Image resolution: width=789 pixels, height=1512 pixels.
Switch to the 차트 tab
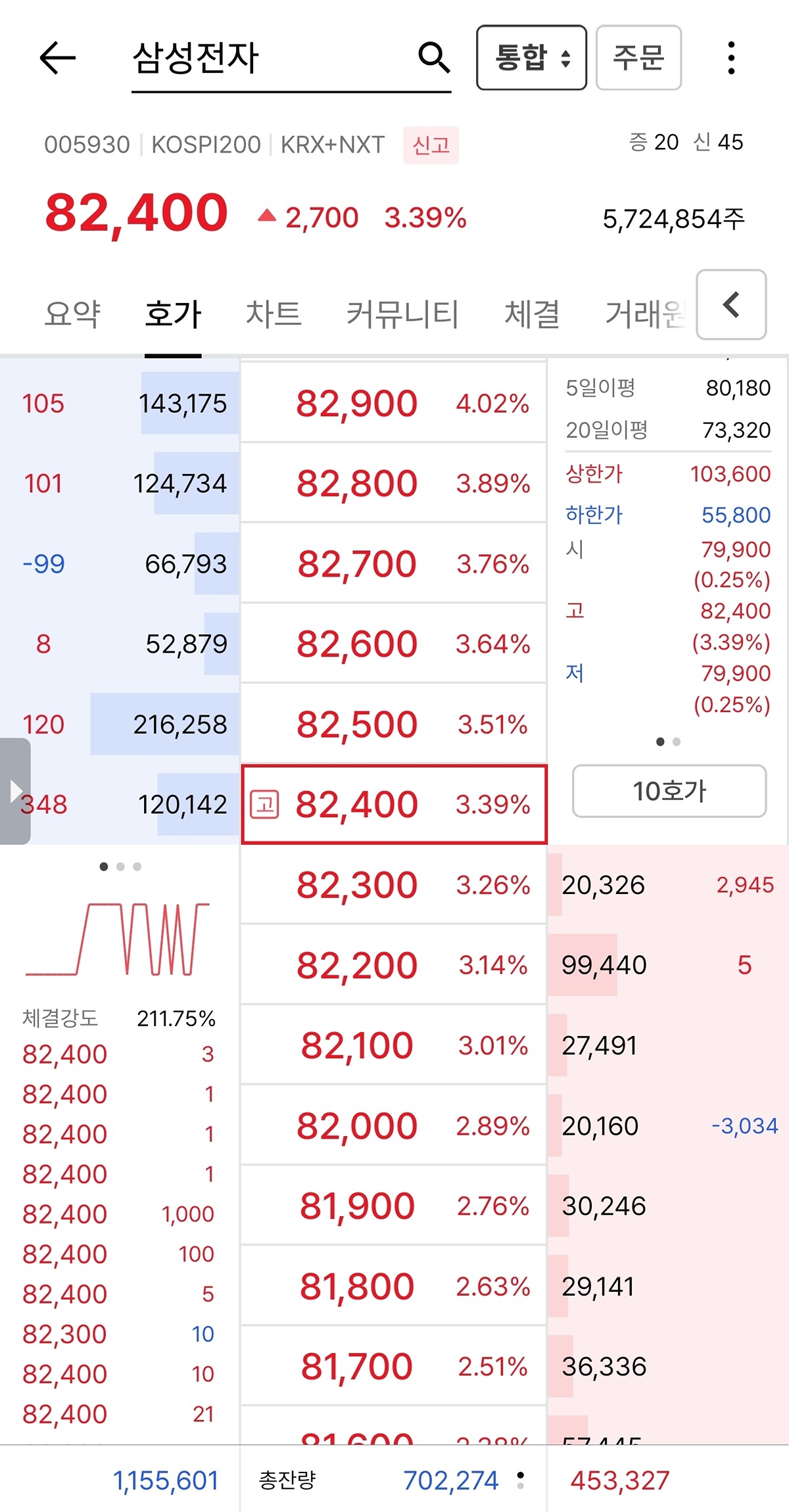coord(273,314)
